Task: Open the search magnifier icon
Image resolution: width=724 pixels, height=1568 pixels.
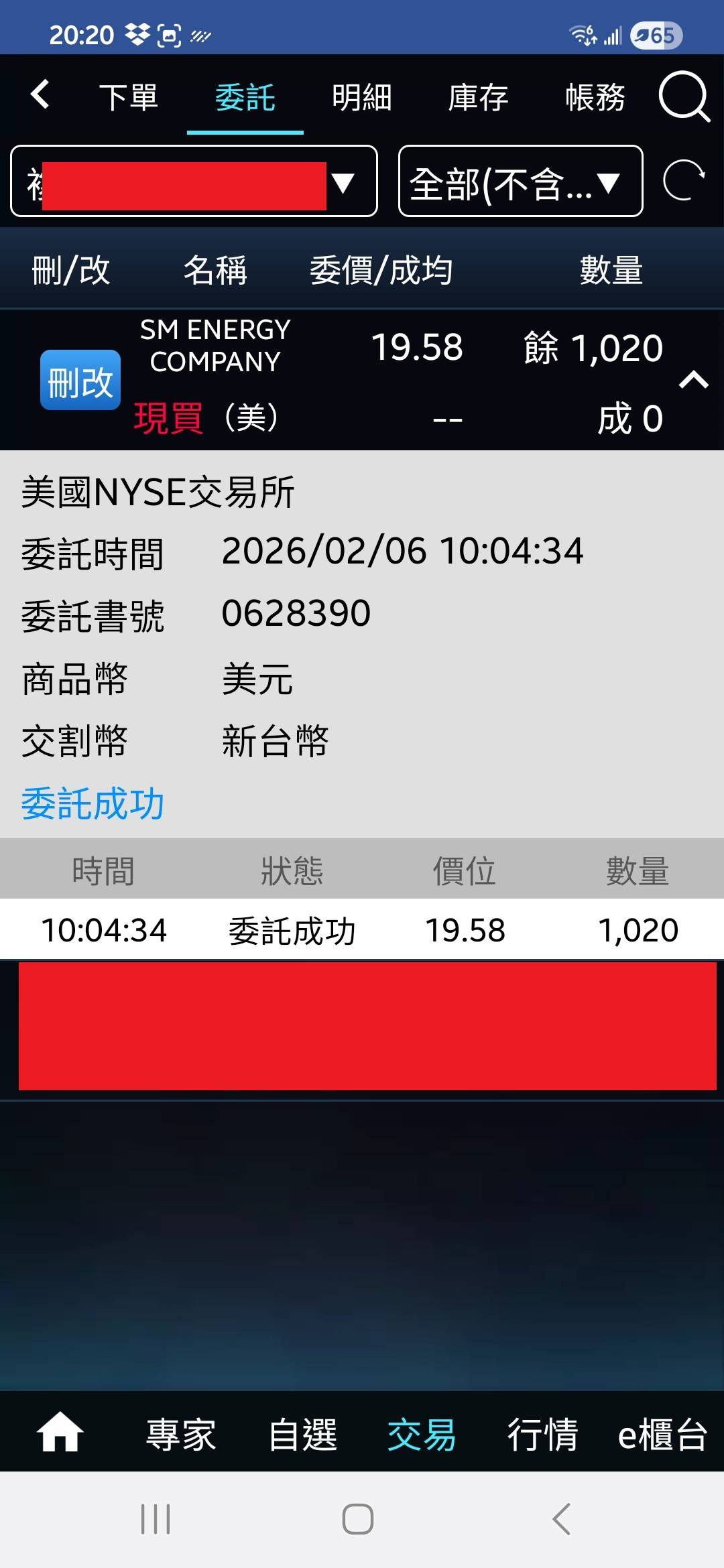Action: click(x=683, y=97)
